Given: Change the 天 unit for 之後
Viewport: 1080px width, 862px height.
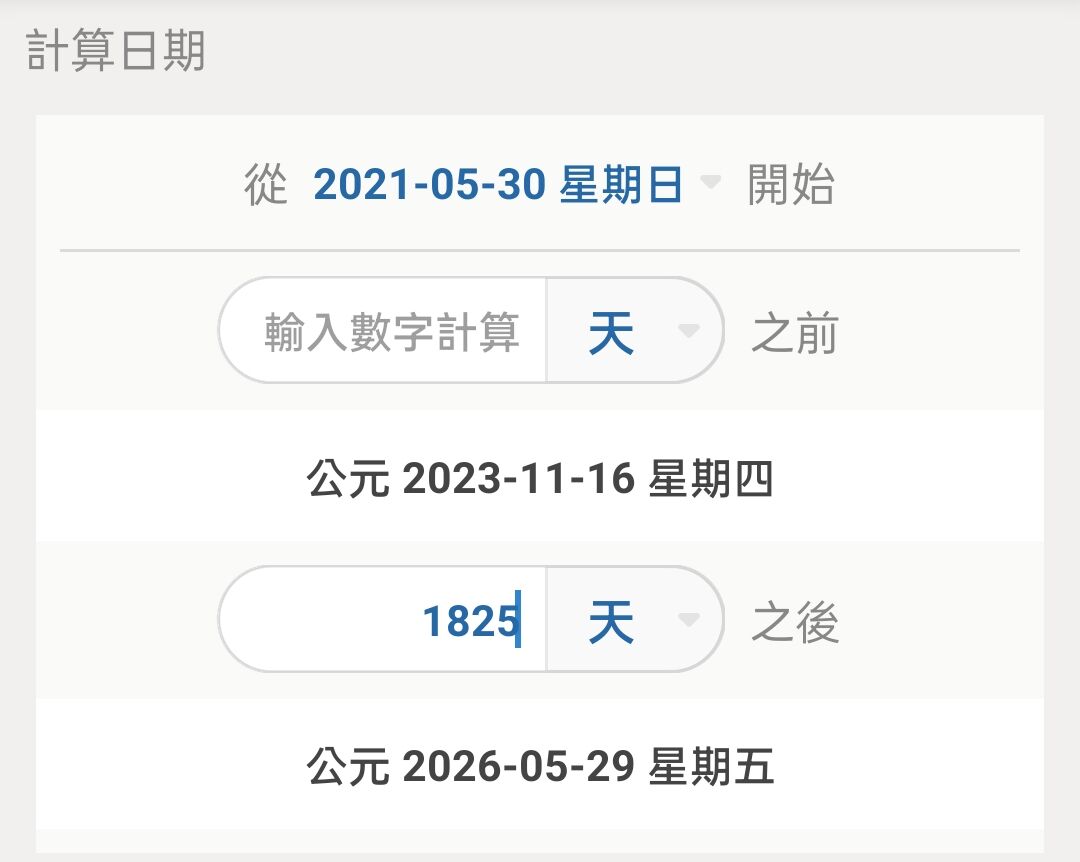Looking at the screenshot, I should [x=636, y=620].
